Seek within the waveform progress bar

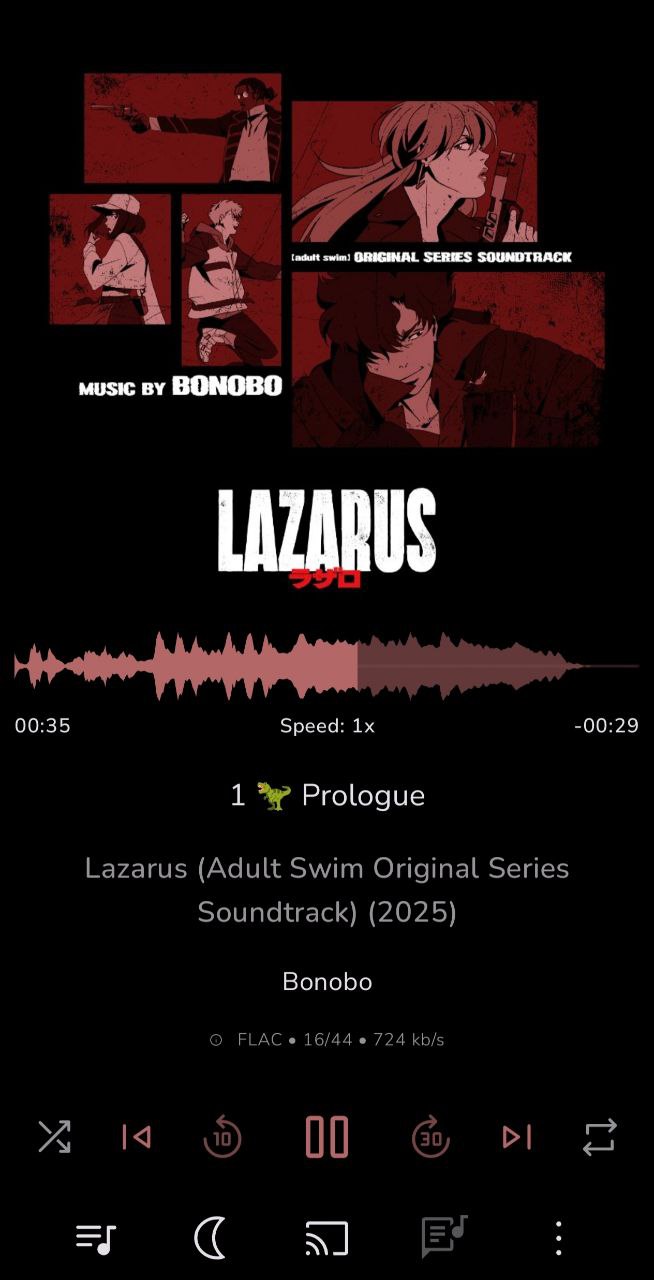(x=327, y=666)
